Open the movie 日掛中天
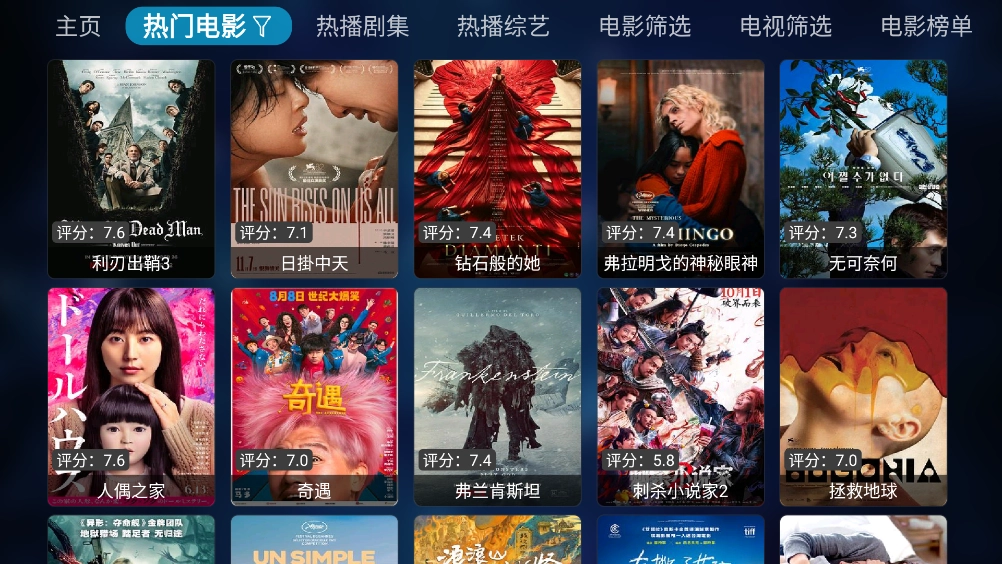The width and height of the screenshot is (1002, 564). point(314,168)
